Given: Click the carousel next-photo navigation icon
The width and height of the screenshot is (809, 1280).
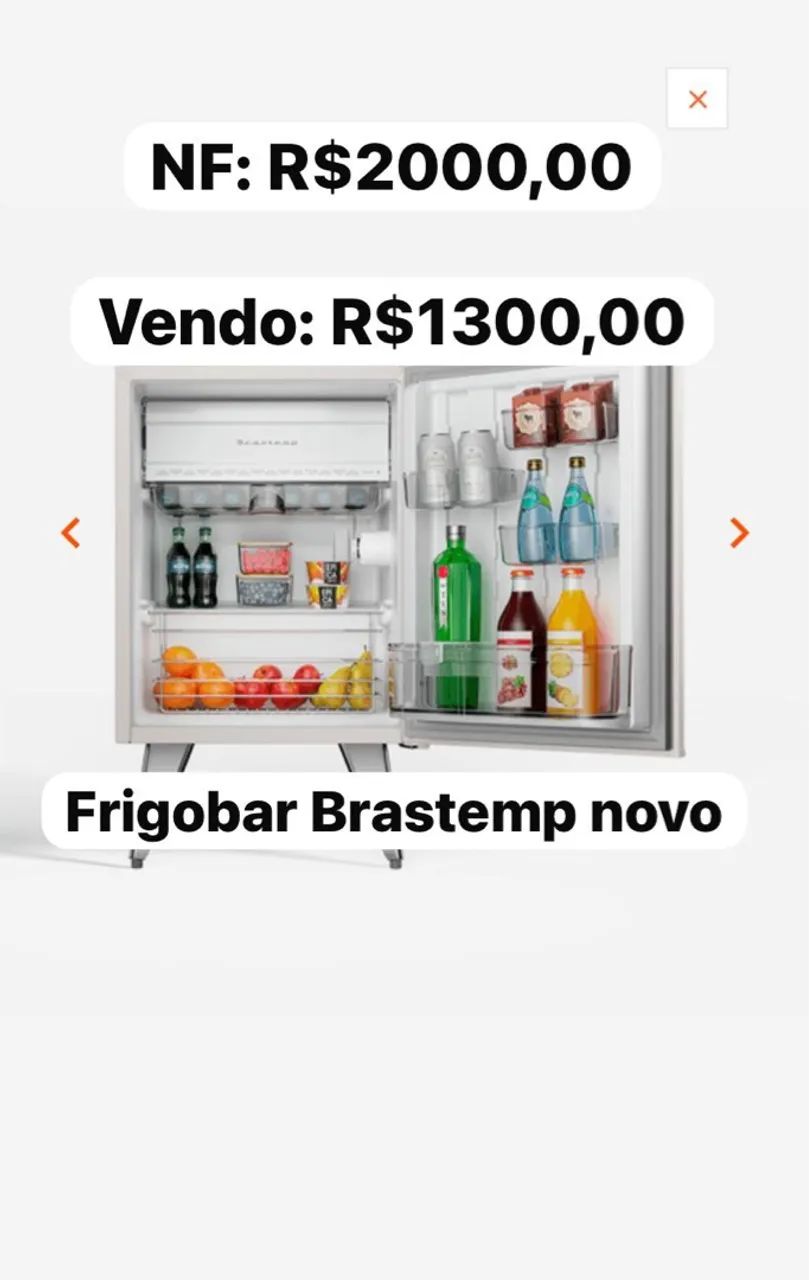Looking at the screenshot, I should point(738,533).
